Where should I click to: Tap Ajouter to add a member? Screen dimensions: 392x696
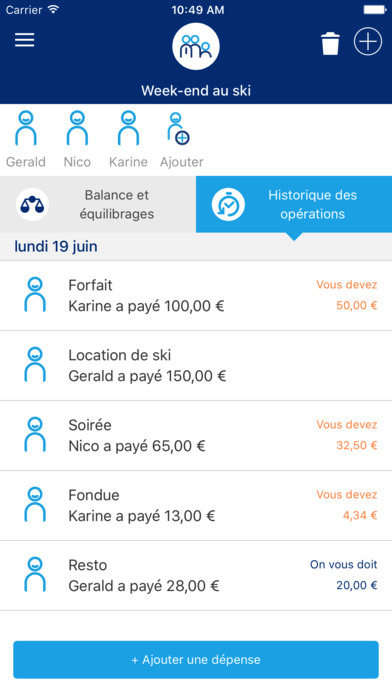pyautogui.click(x=182, y=139)
